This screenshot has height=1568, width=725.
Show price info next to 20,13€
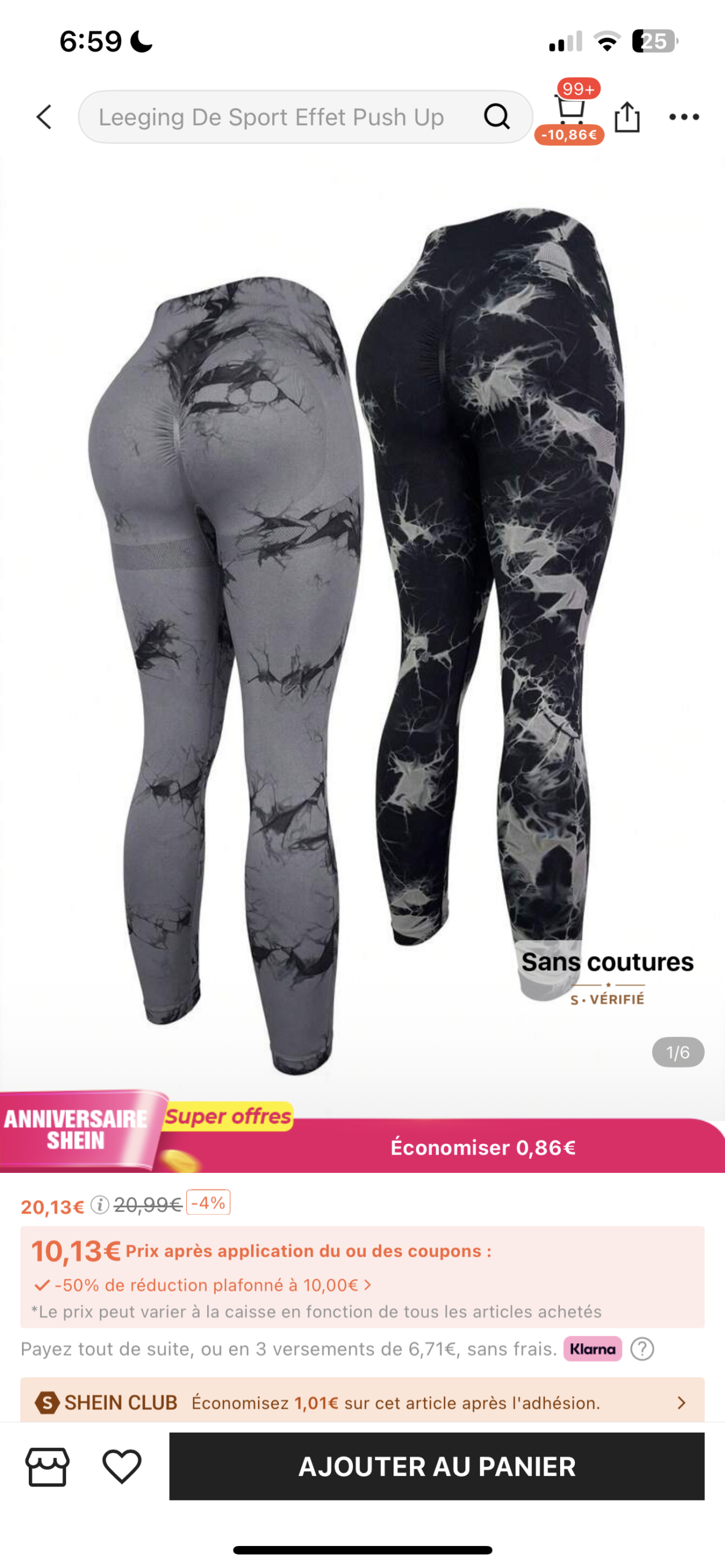point(99,1205)
